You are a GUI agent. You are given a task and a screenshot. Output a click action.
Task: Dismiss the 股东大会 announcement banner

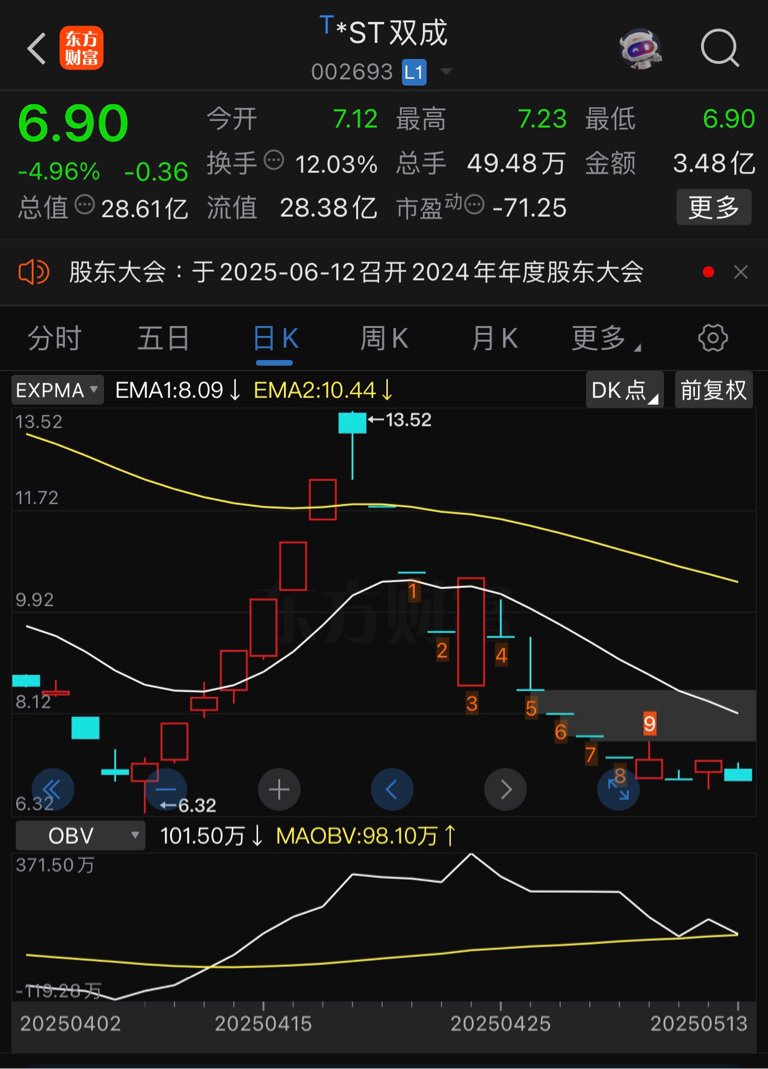coord(741,272)
